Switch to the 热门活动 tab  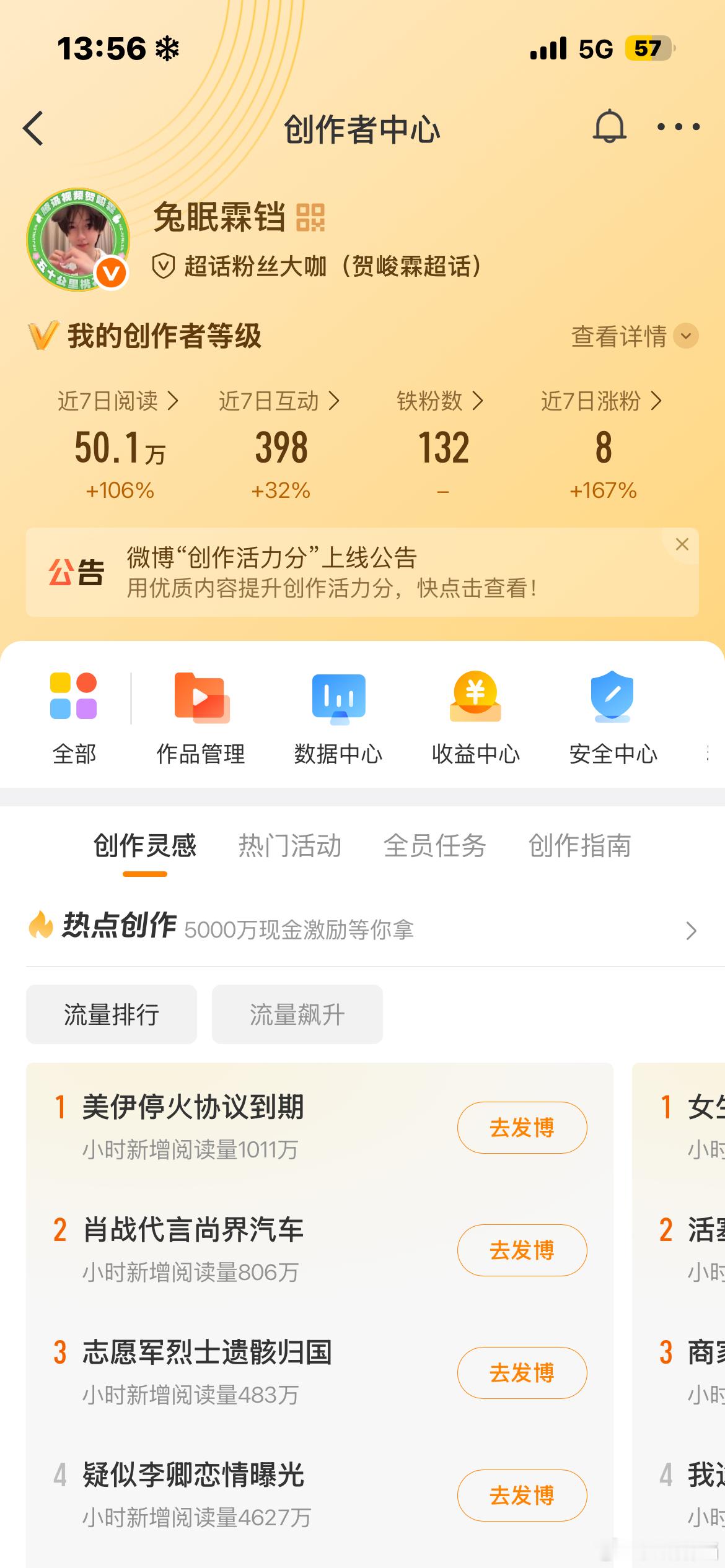(289, 847)
